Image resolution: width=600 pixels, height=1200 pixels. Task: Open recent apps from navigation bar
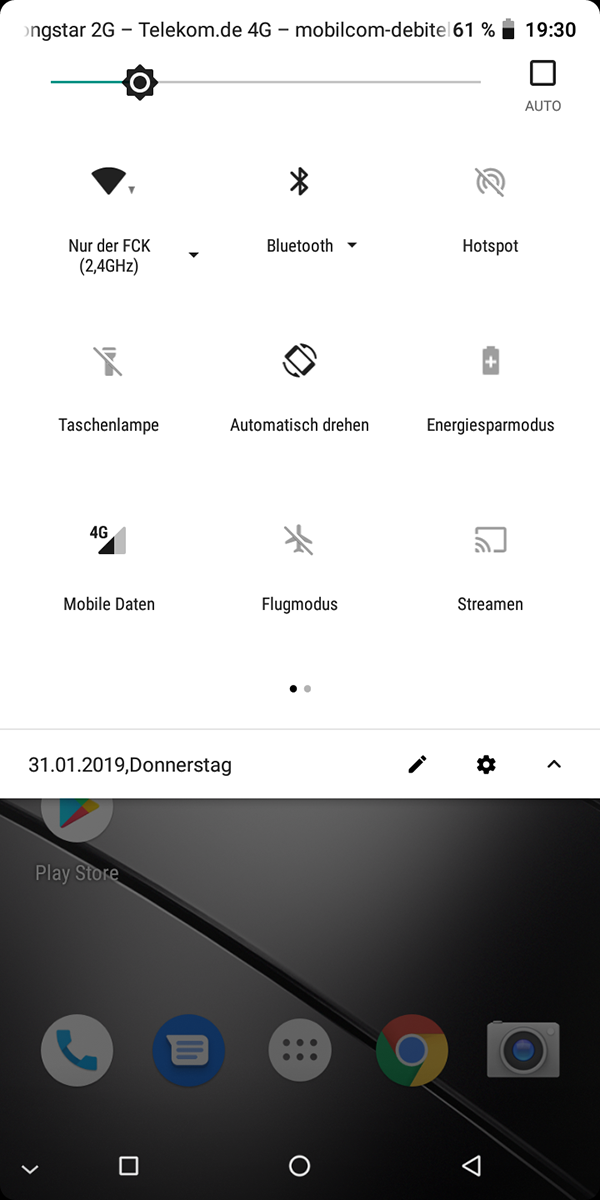tap(128, 1165)
